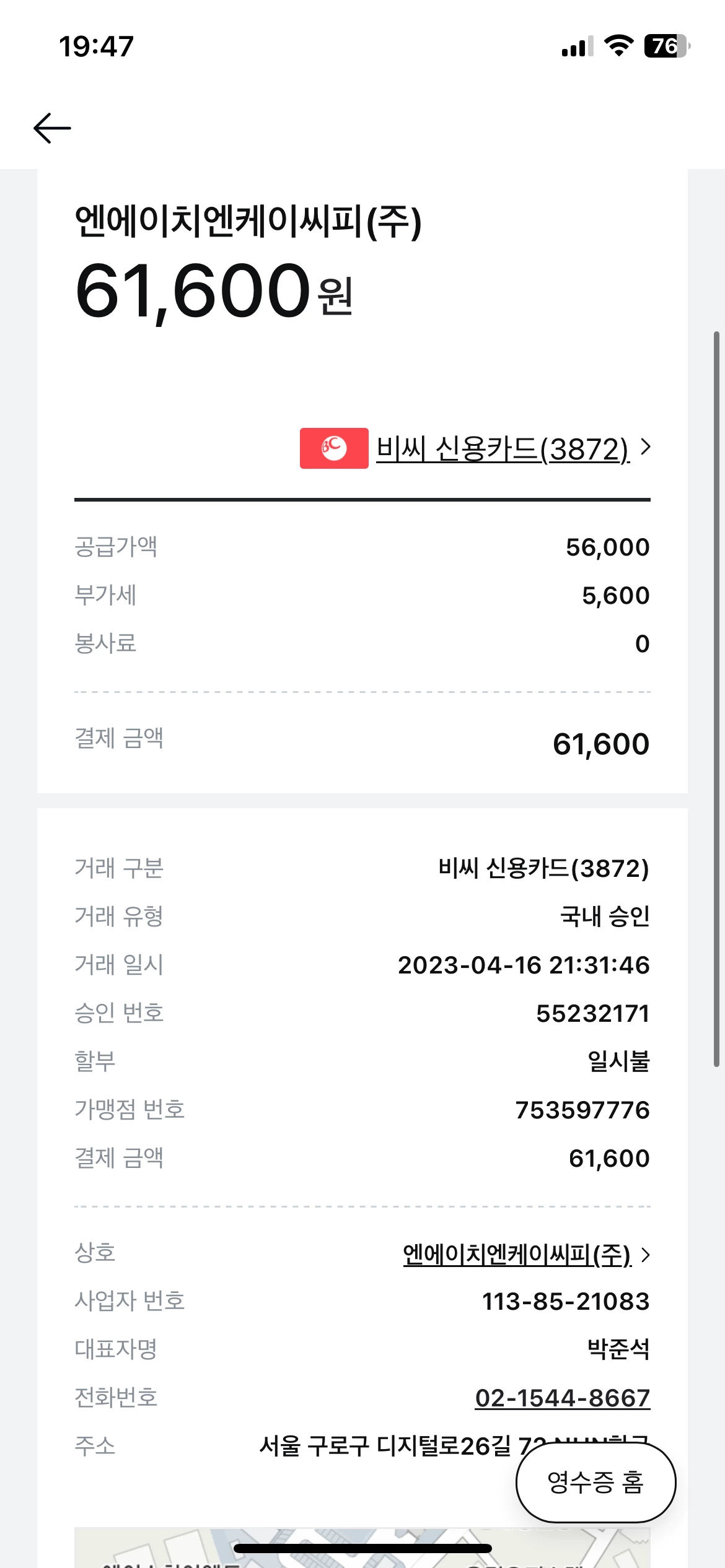Open the 비씨 신용카드(3872) card link
The width and height of the screenshot is (725, 1568).
click(503, 449)
